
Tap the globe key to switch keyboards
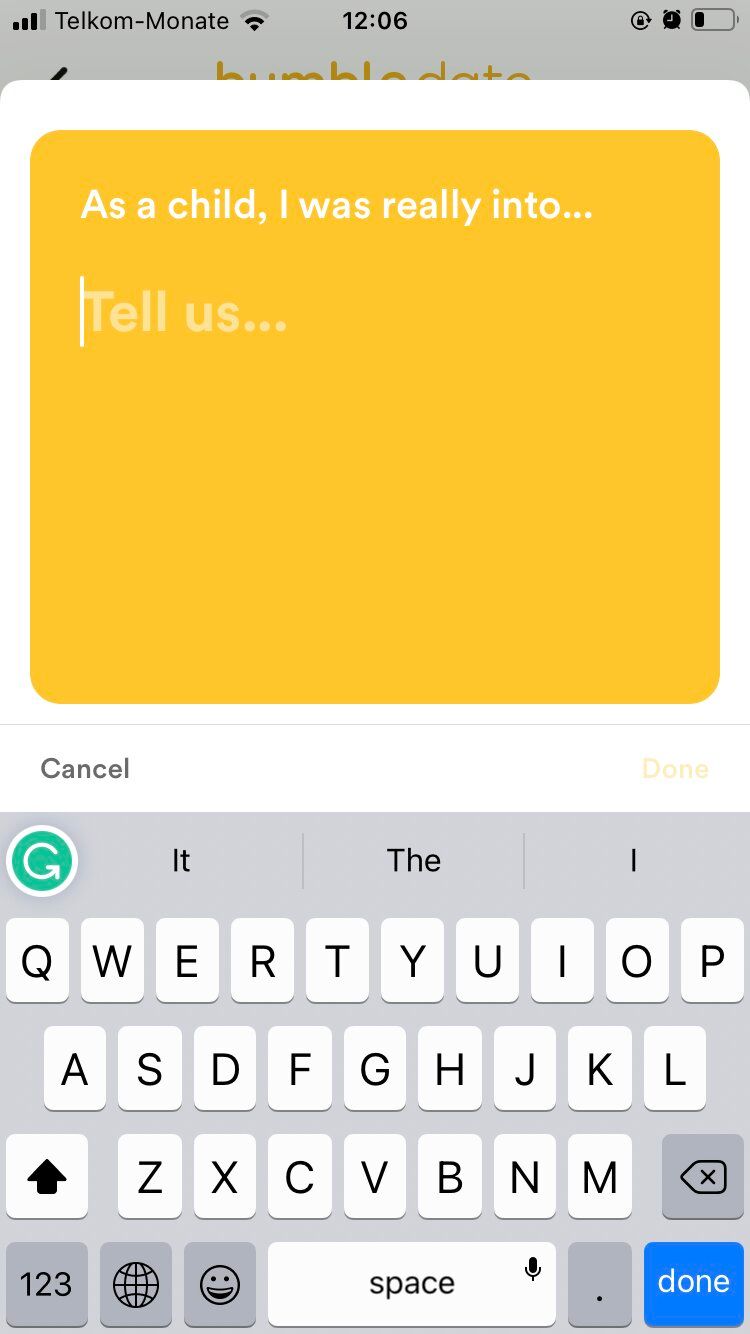135,1284
